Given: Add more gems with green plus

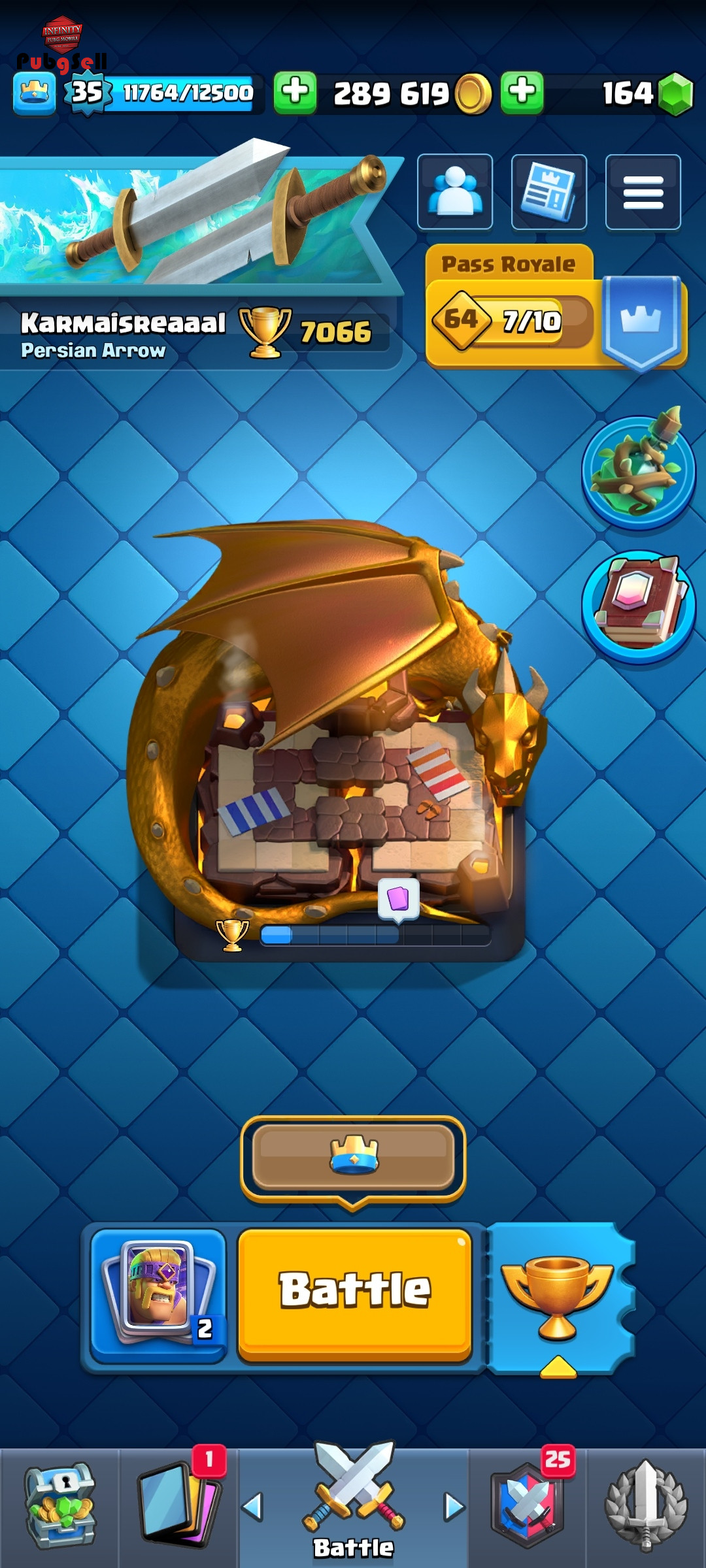Looking at the screenshot, I should (522, 93).
